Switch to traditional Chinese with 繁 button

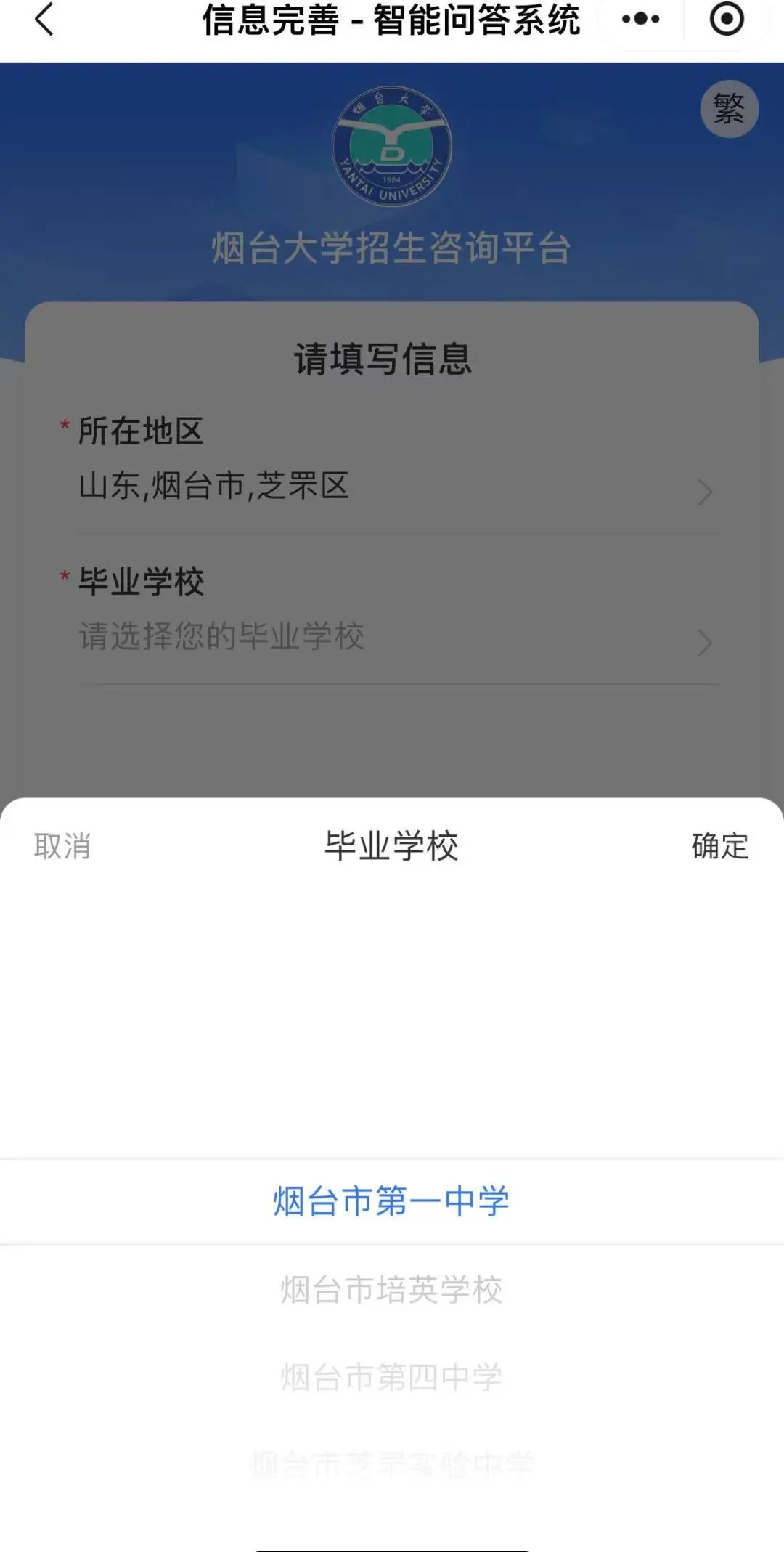pyautogui.click(x=729, y=109)
